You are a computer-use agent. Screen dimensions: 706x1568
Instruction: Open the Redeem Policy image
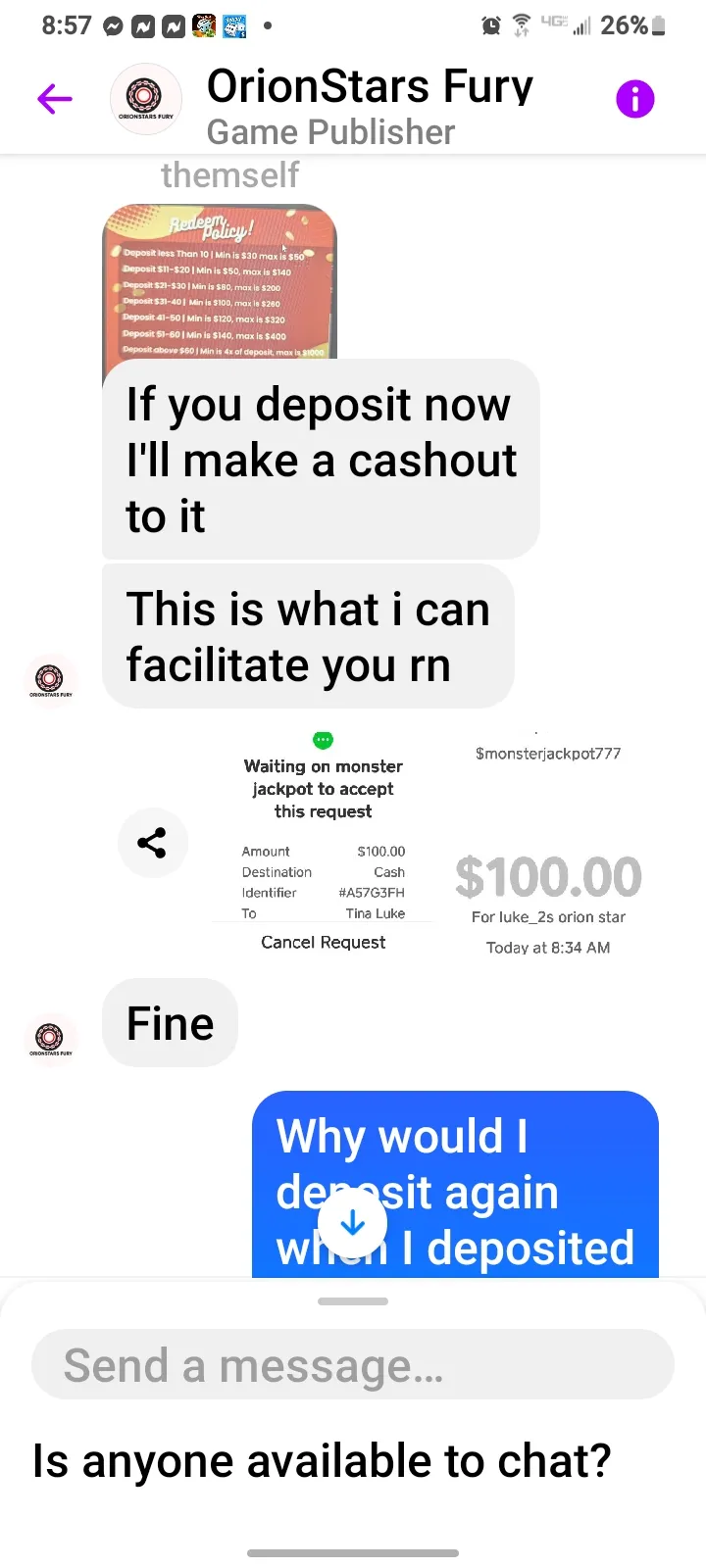point(220,281)
